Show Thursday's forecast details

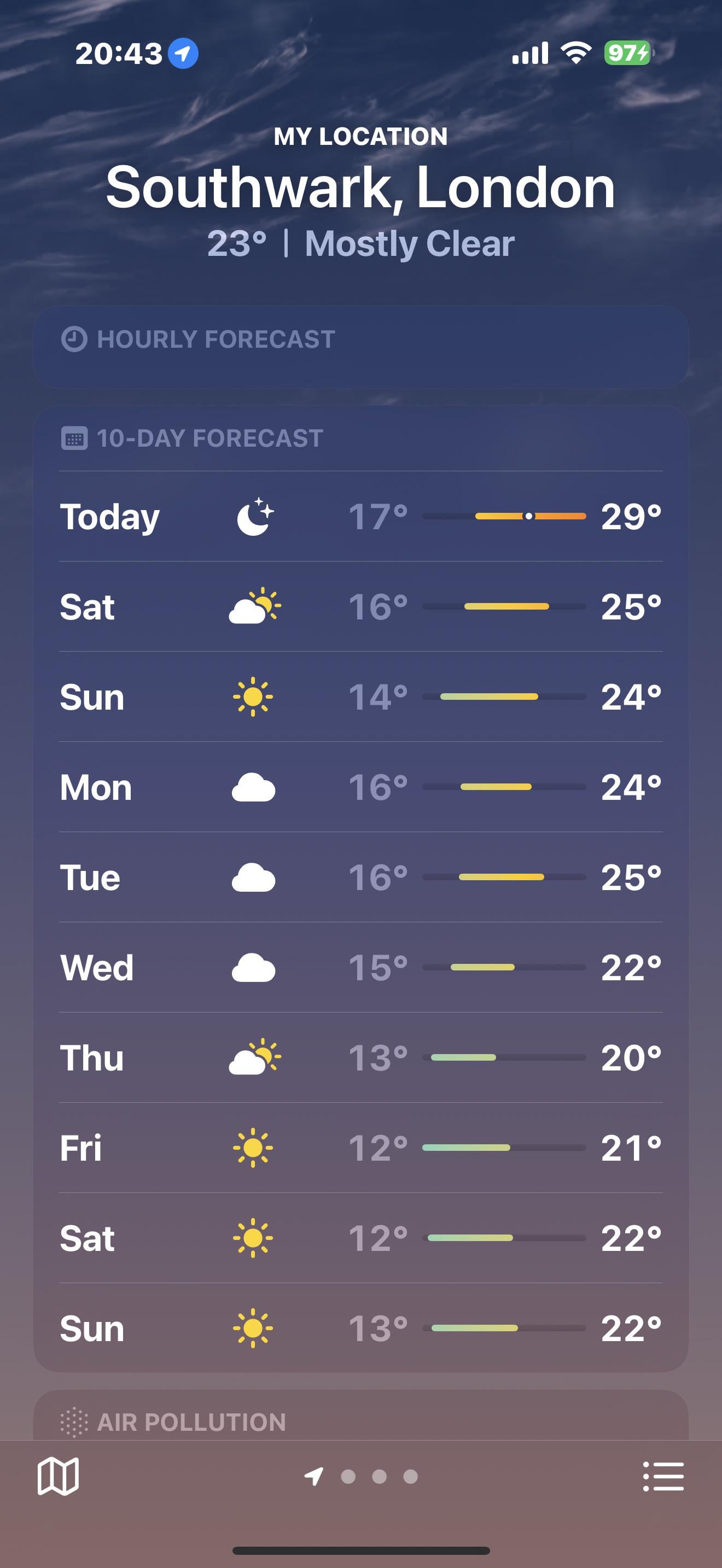(x=360, y=1057)
